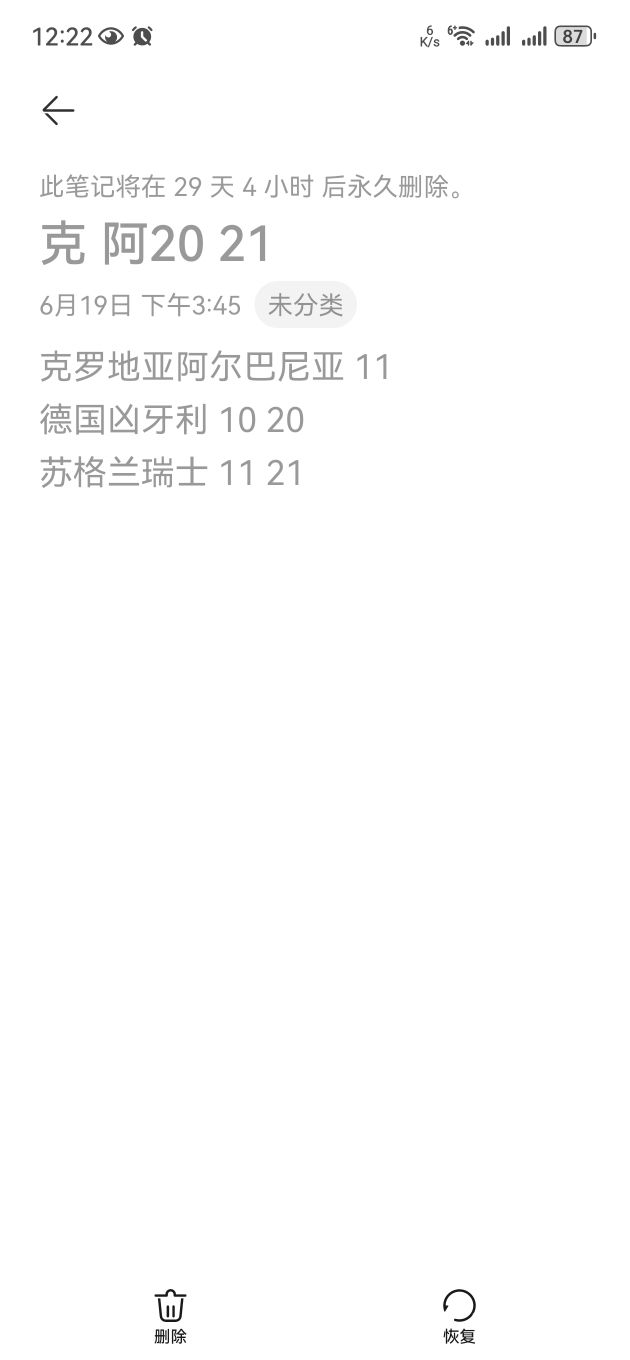The image size is (630, 1360).
Task: Go back using the arrow icon
Action: click(58, 110)
